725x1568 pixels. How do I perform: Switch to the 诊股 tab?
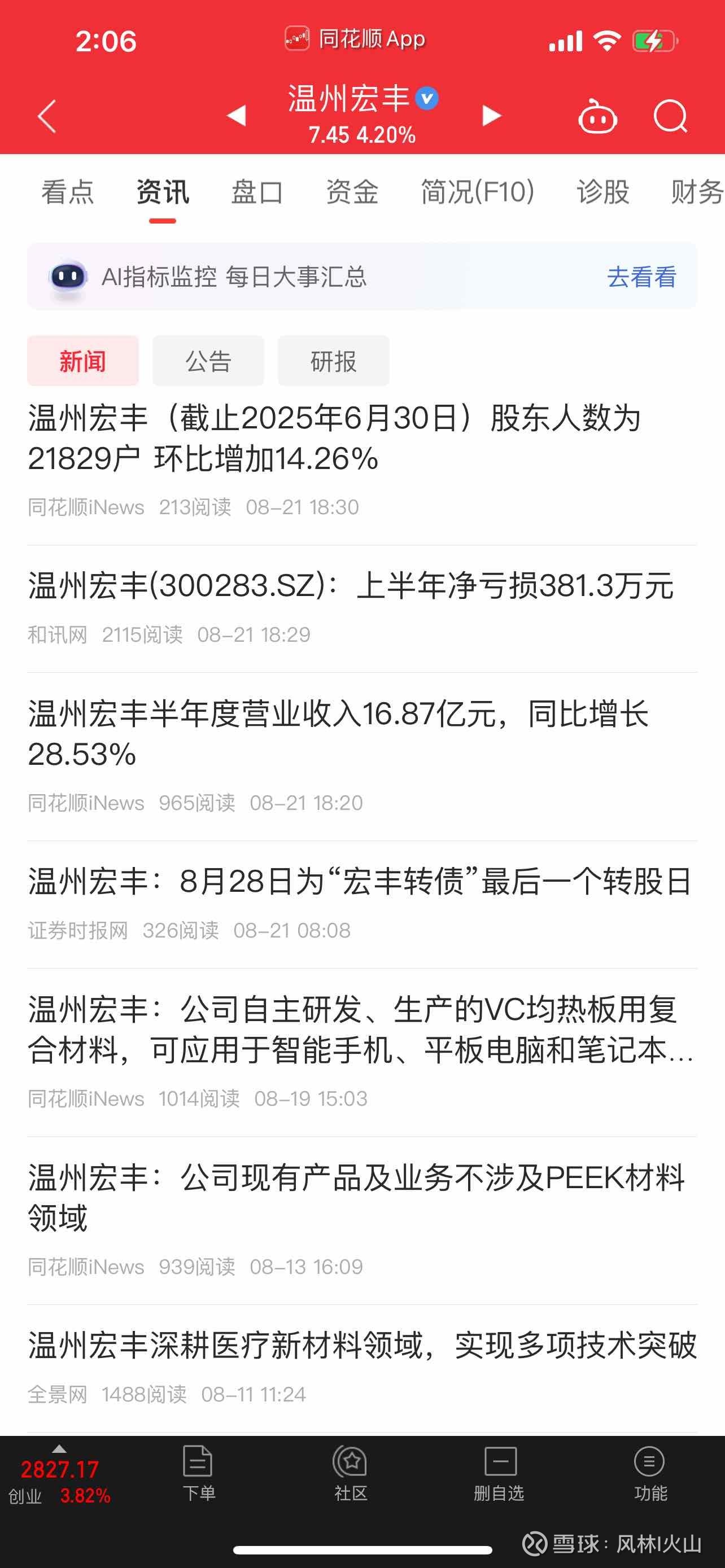coord(602,192)
